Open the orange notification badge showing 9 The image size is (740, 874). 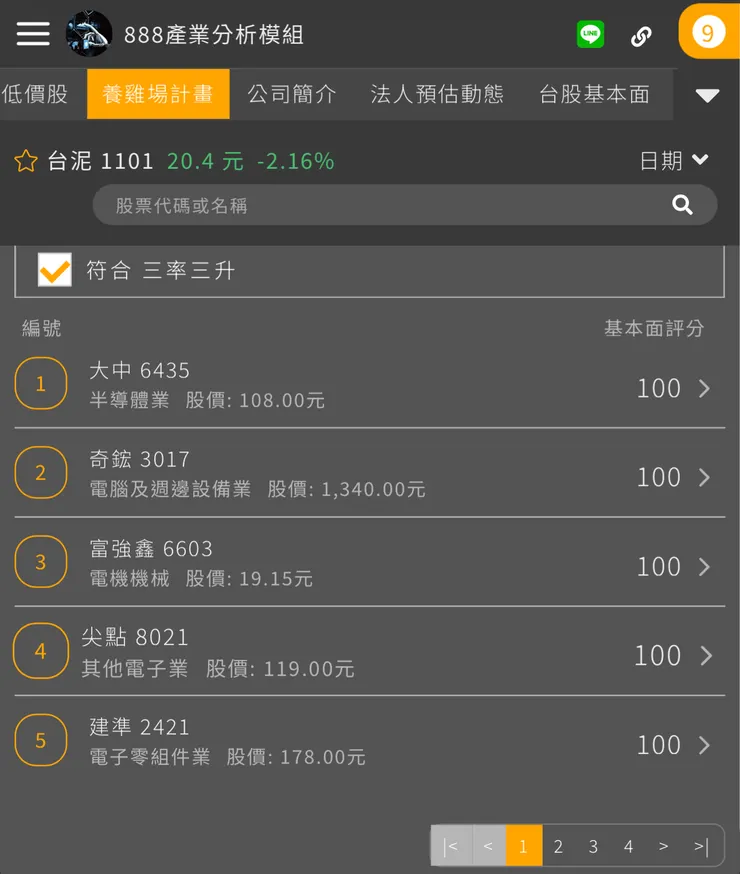pos(710,33)
